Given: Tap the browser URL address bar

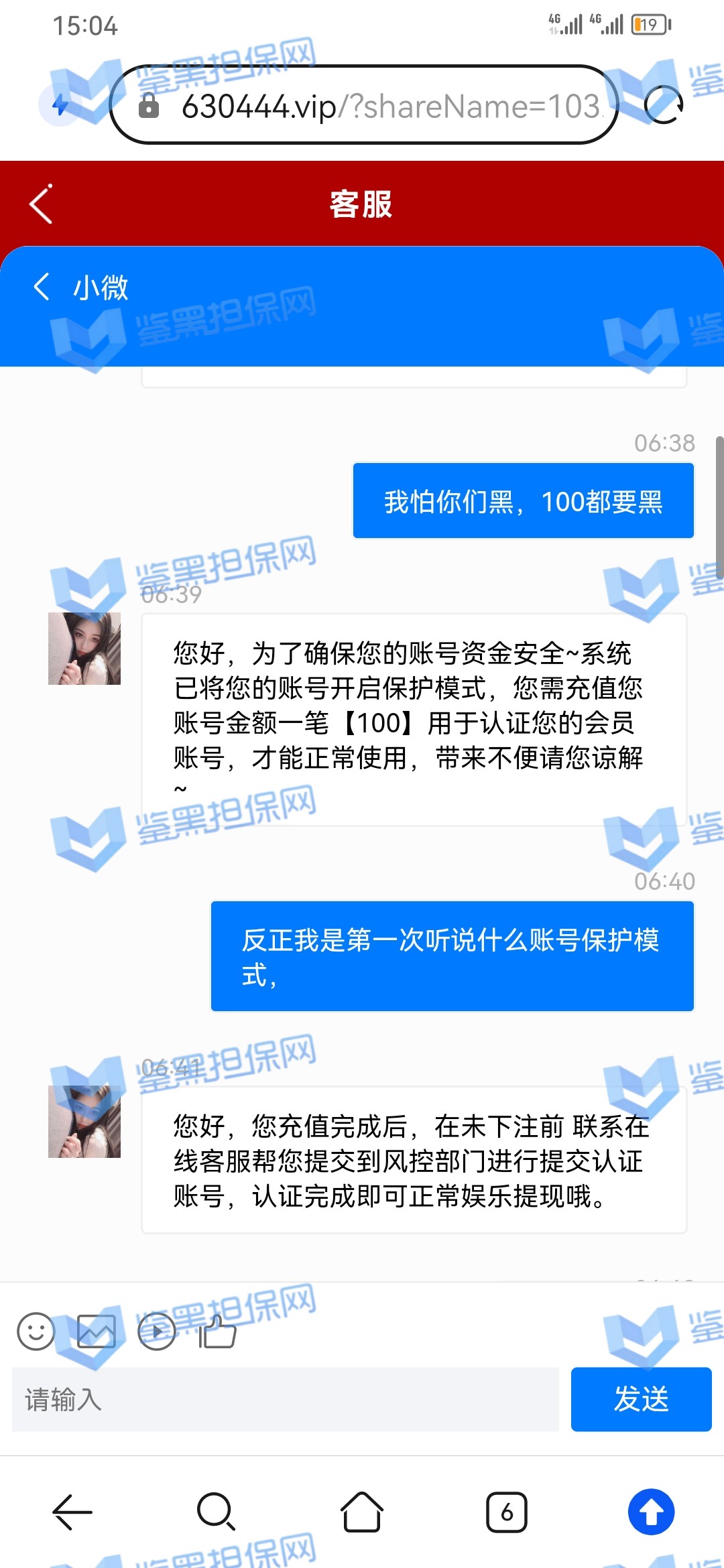Looking at the screenshot, I should click(375, 105).
